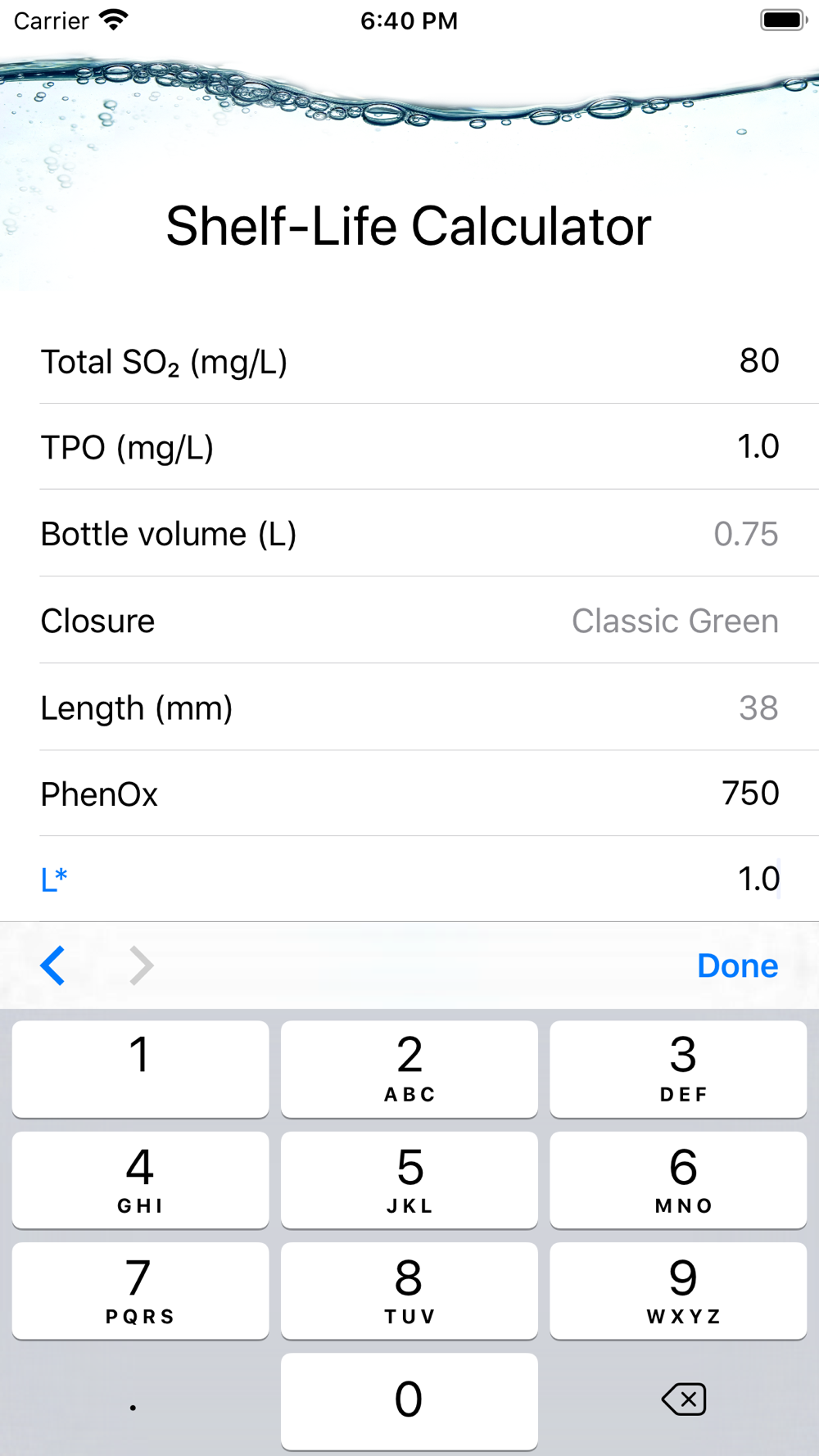Viewport: 819px width, 1456px height.
Task: Tap the 1 key on keypad
Action: 140,1069
